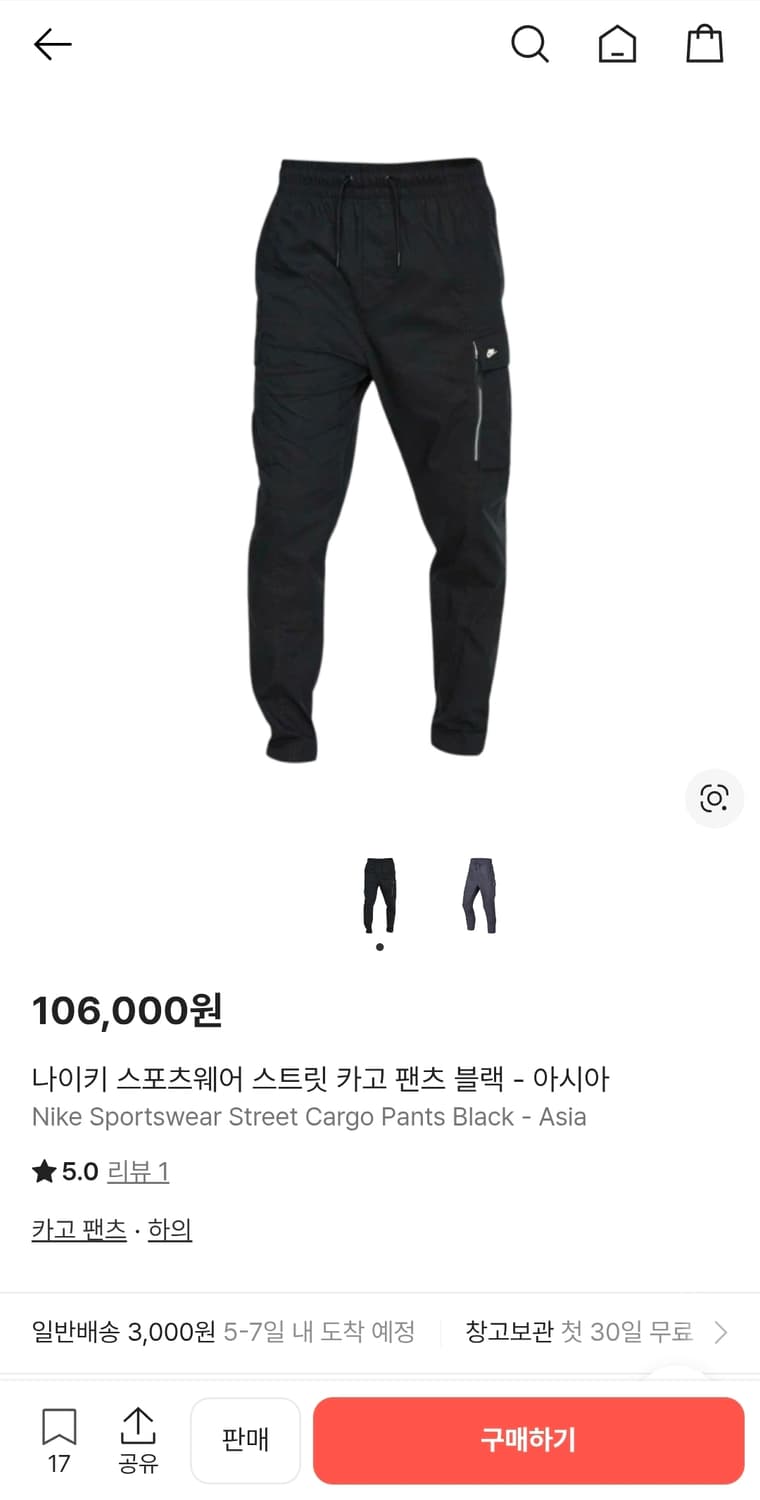This screenshot has height=1500, width=760.
Task: Tap the main product photo of the cargo pants
Action: [x=380, y=460]
